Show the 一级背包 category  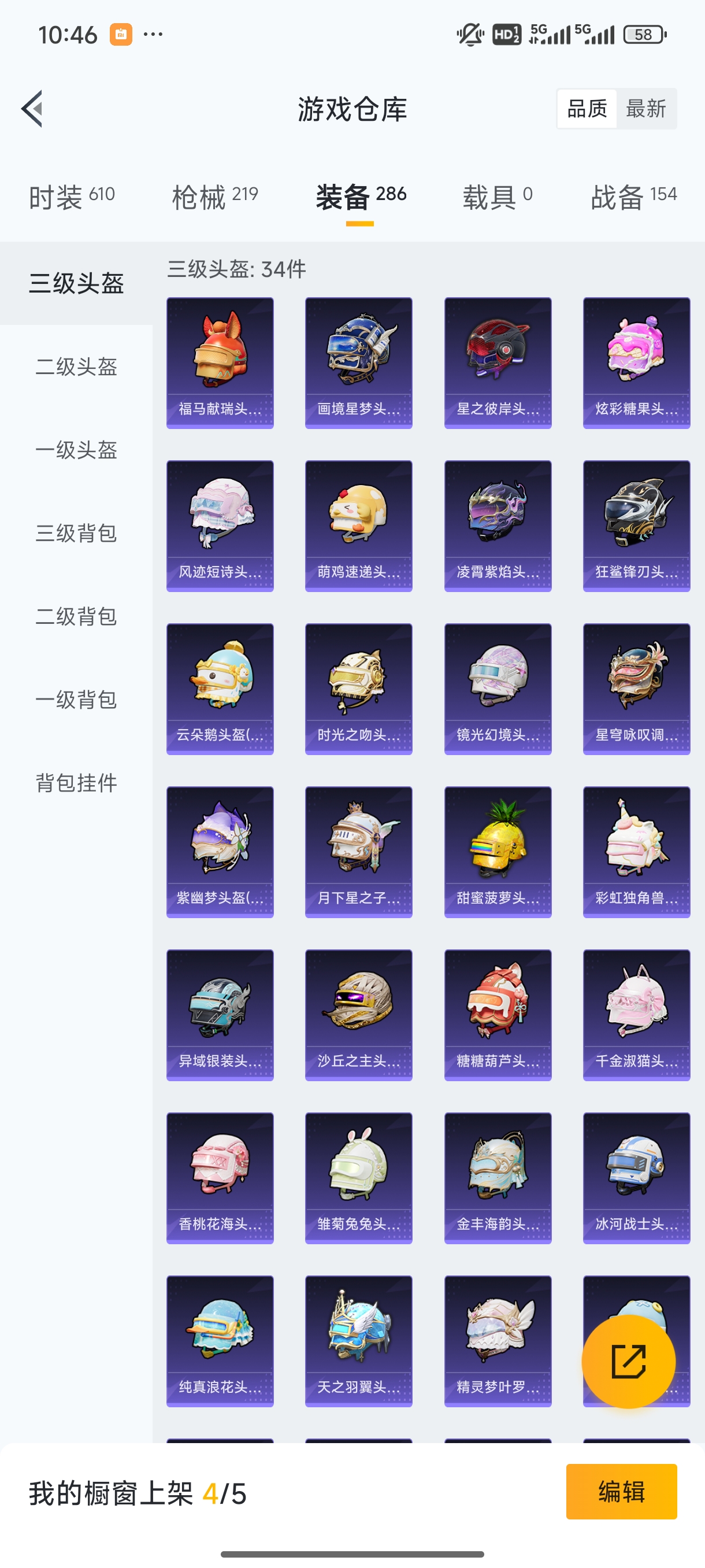[x=76, y=700]
